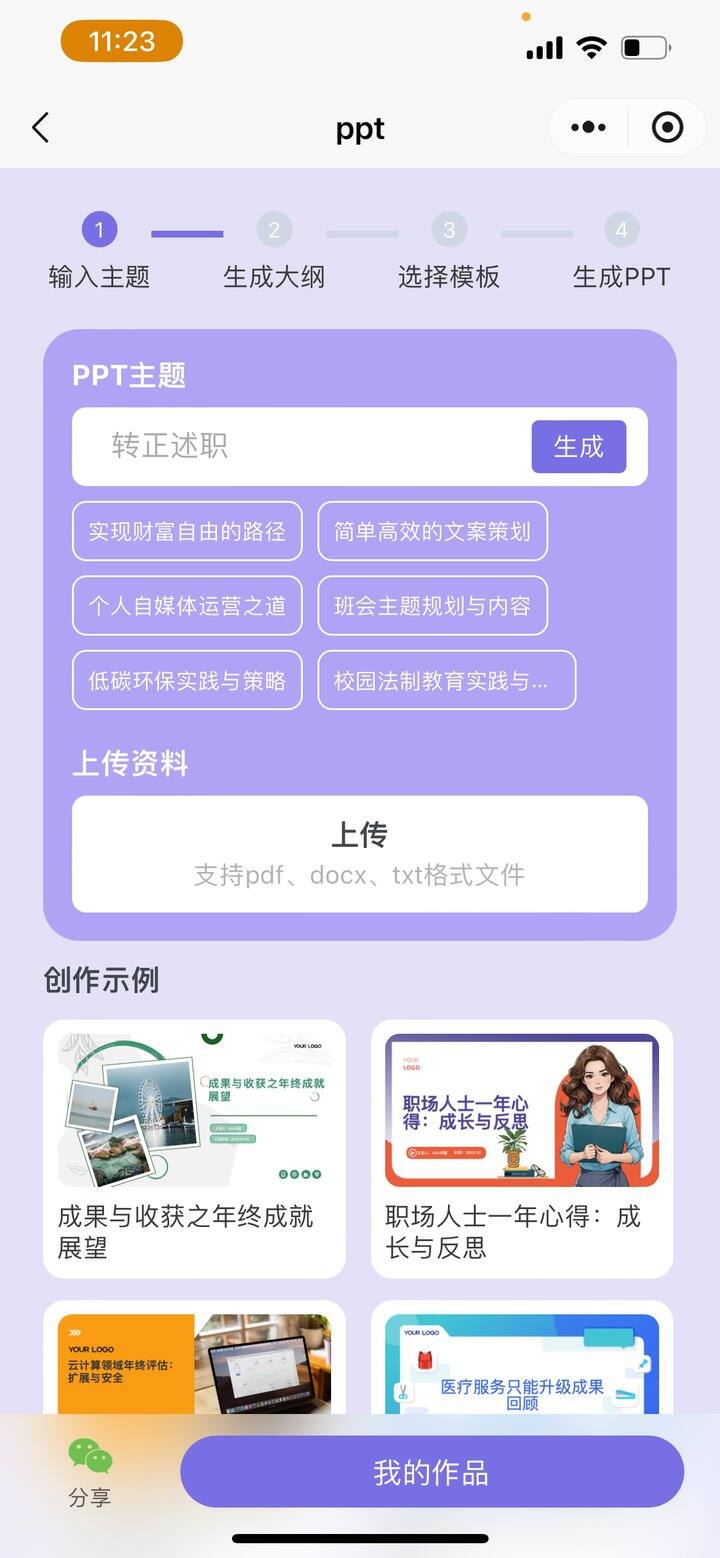This screenshot has height=1558, width=720.
Task: Choose the 低碳环保实践与策略 suggestion
Action: (187, 680)
